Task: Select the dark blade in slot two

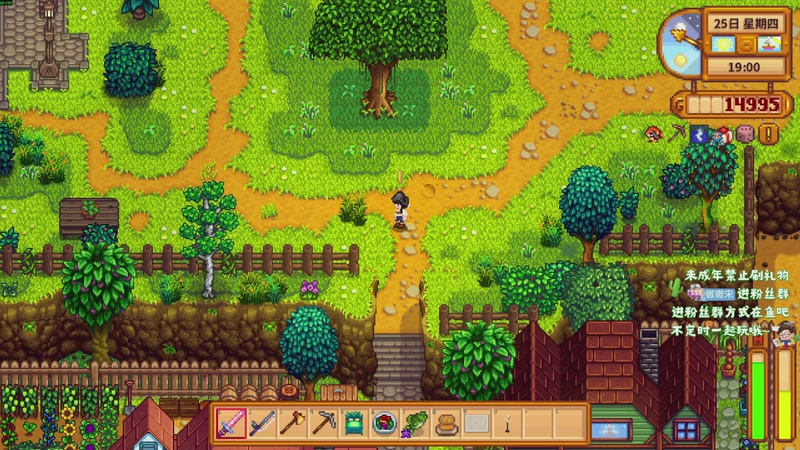Action: pyautogui.click(x=263, y=423)
